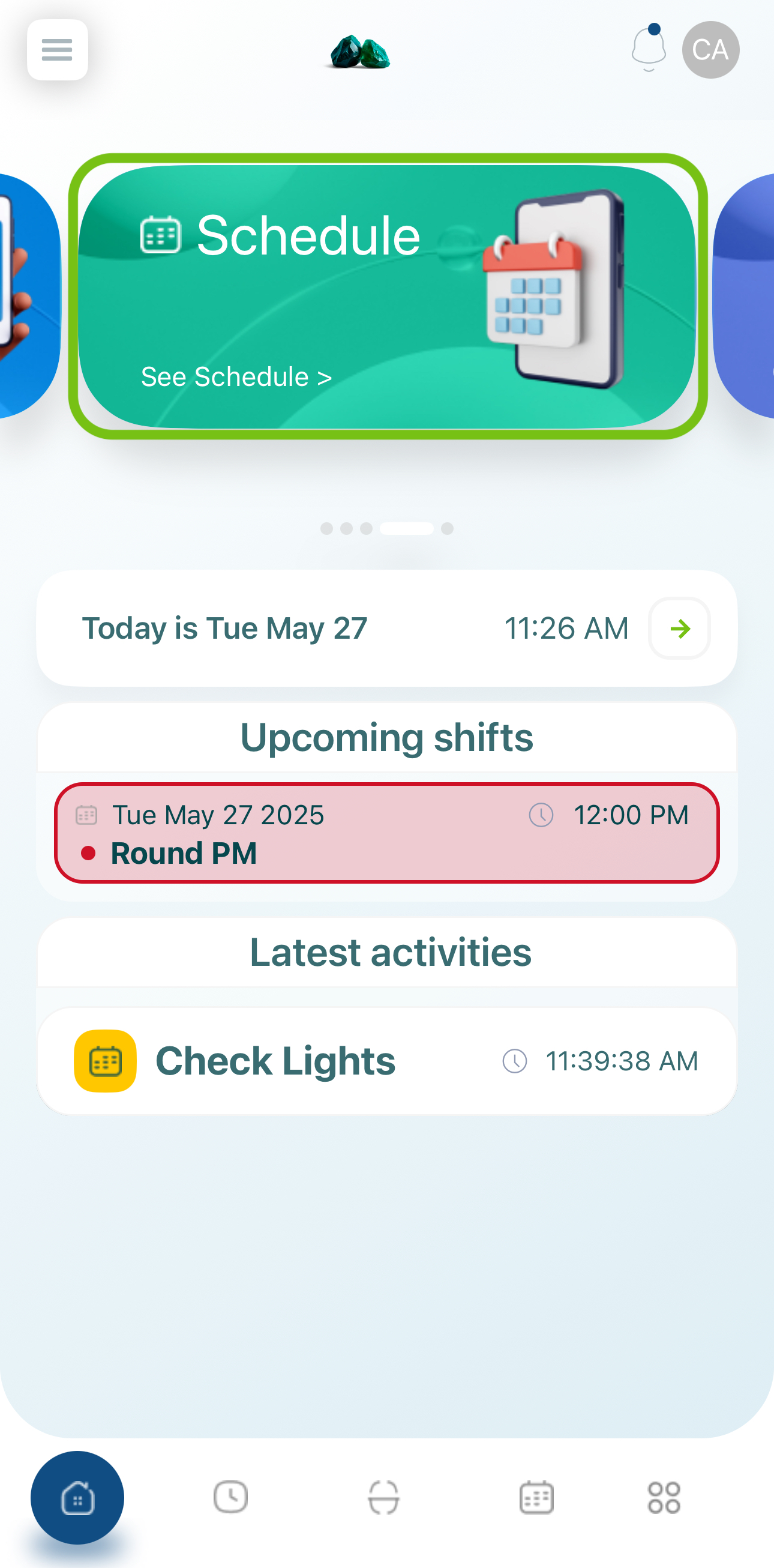The width and height of the screenshot is (774, 1568).
Task: Tap the green arrow next to 11:26 AM
Action: pos(679,628)
